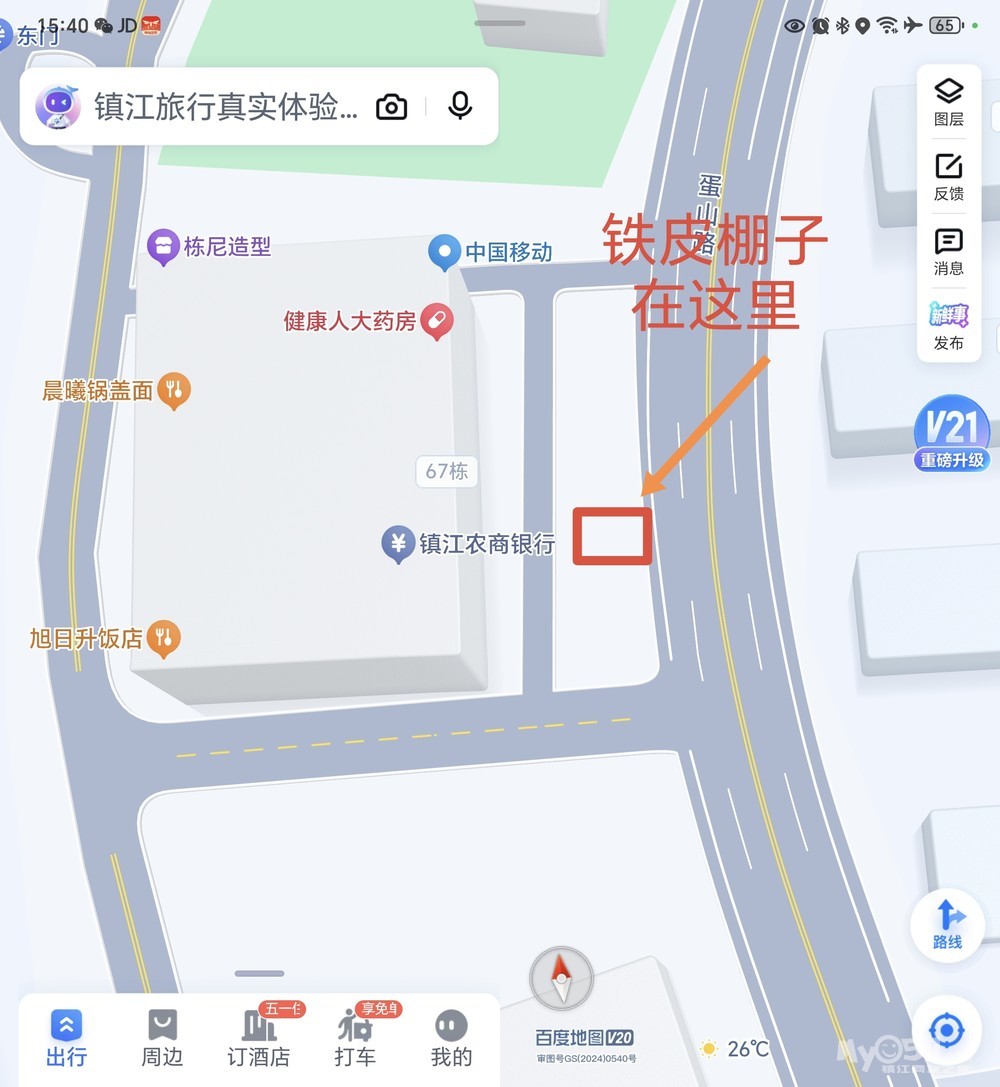Search by camera image
Image resolution: width=1000 pixels, height=1087 pixels.
[392, 107]
